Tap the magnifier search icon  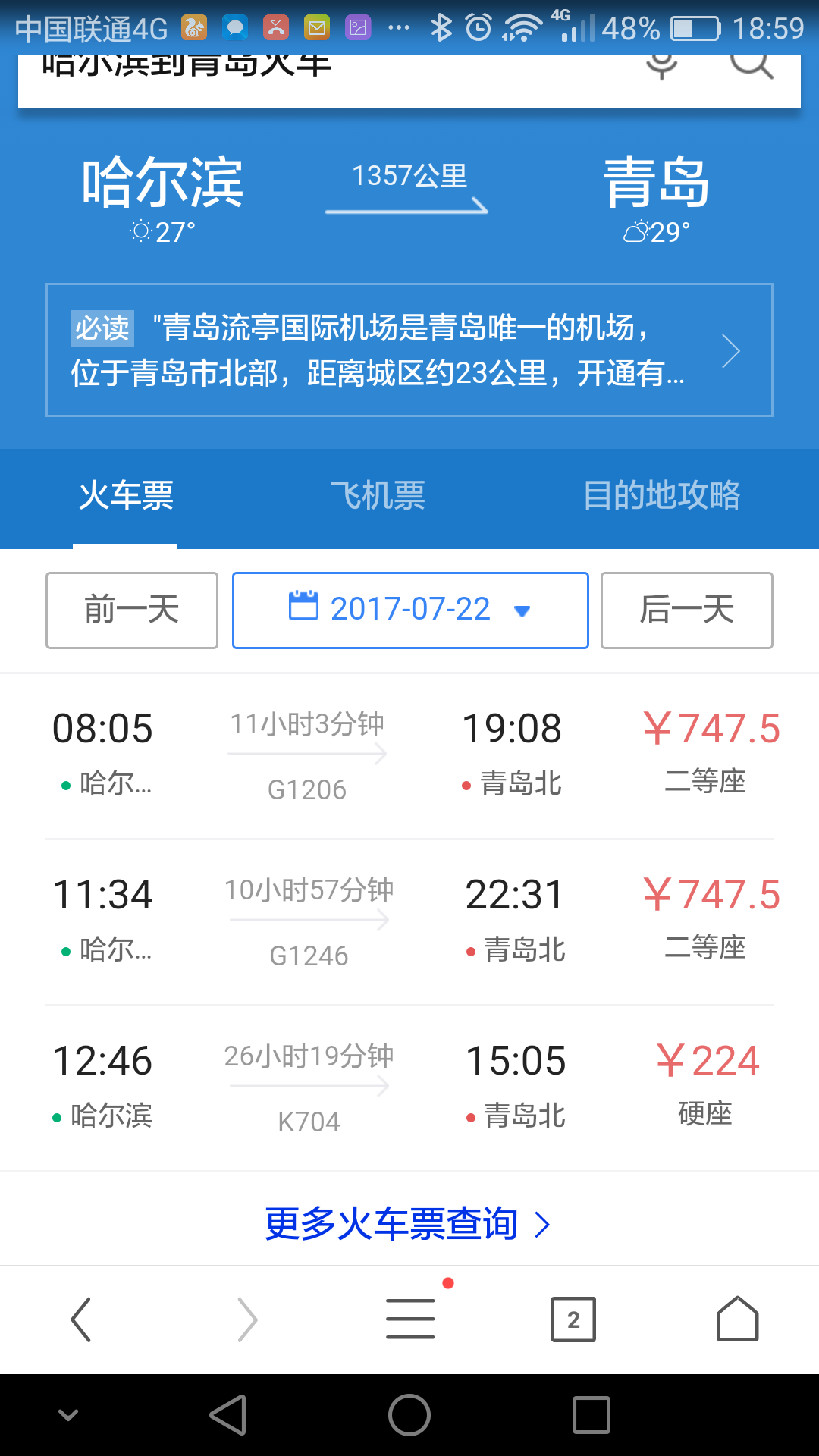pos(752,67)
